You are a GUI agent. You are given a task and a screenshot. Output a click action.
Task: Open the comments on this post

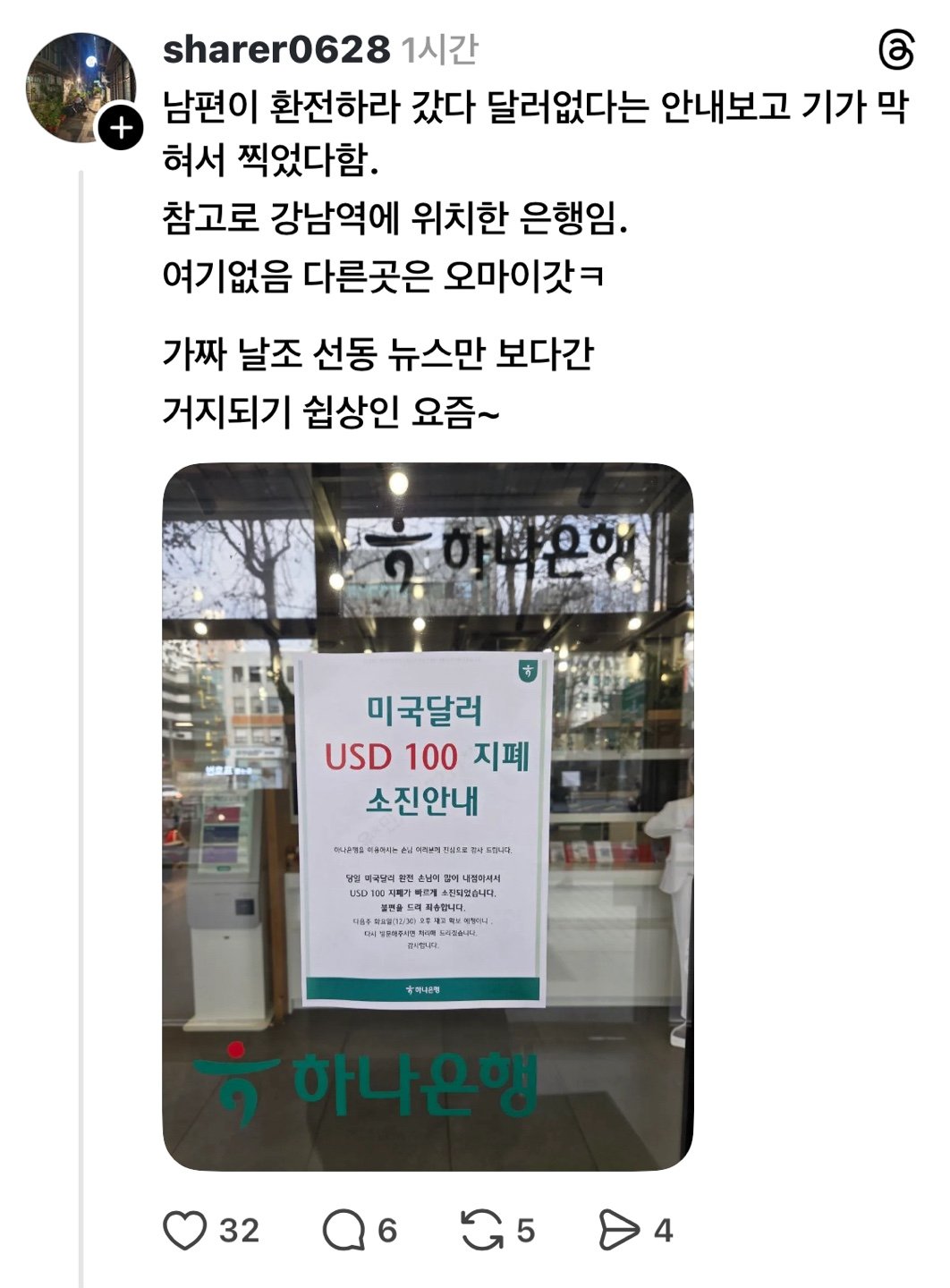click(x=344, y=1231)
